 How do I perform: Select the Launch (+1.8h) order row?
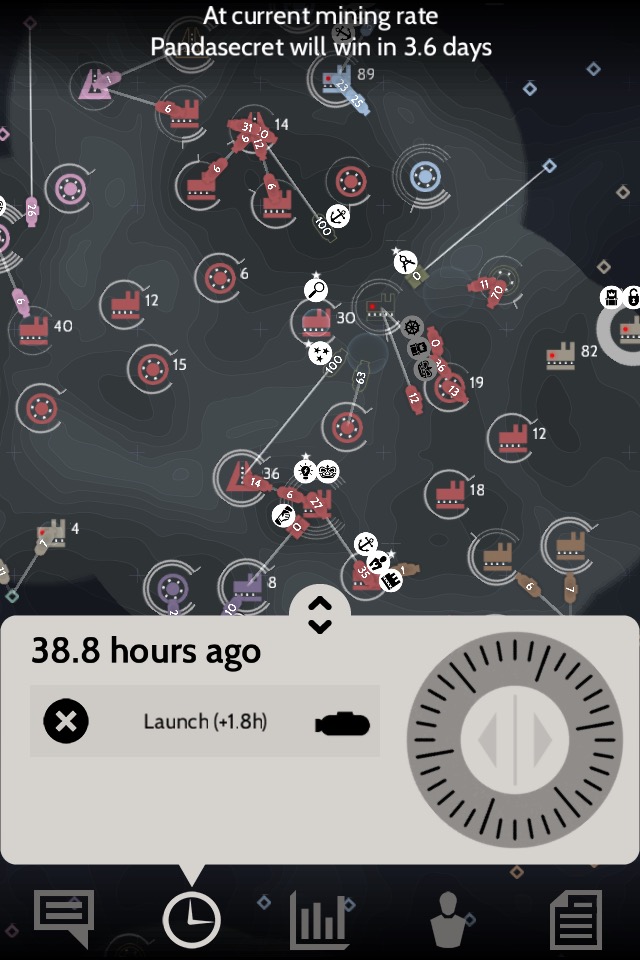(205, 721)
